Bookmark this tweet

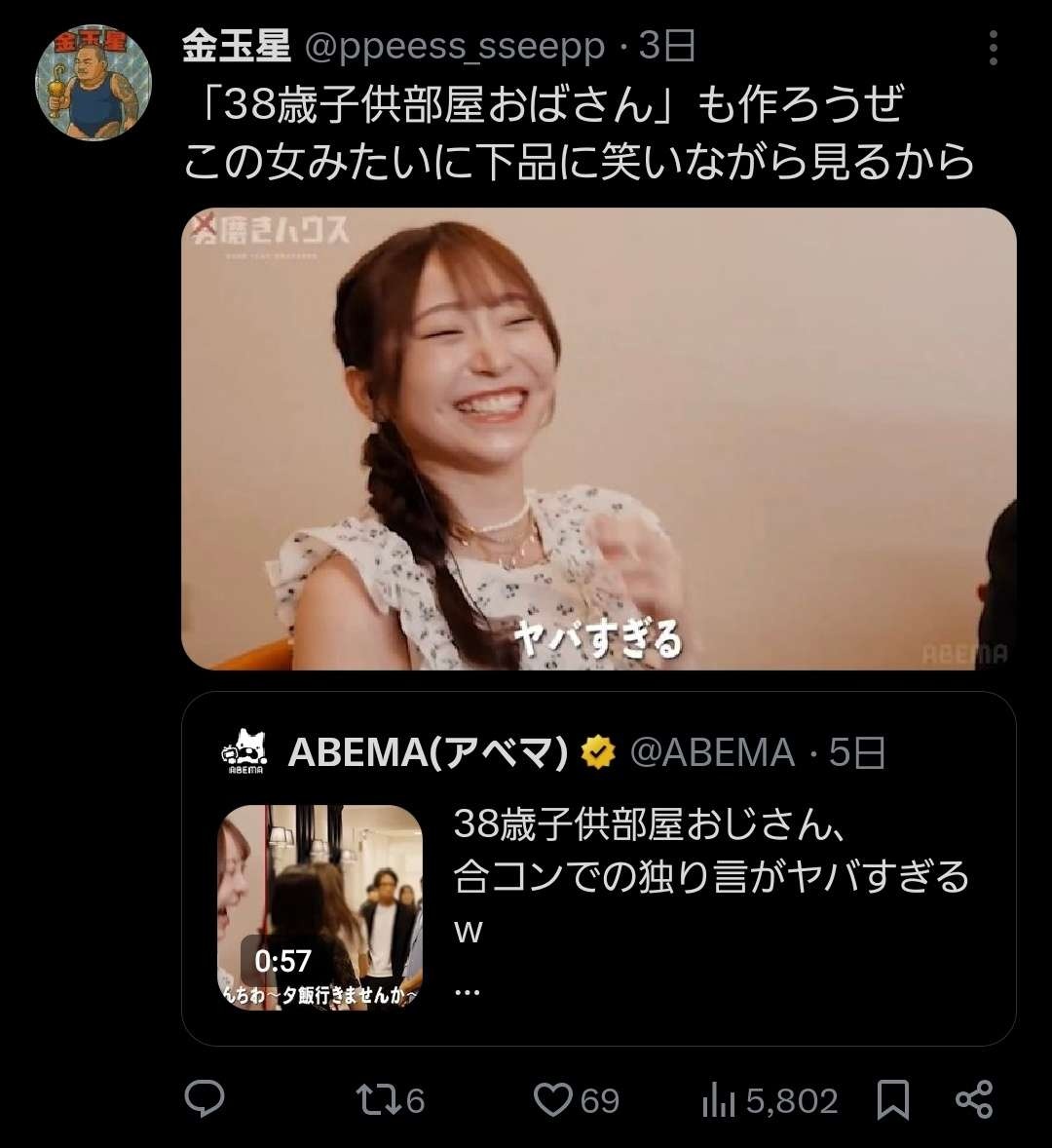point(892,1100)
